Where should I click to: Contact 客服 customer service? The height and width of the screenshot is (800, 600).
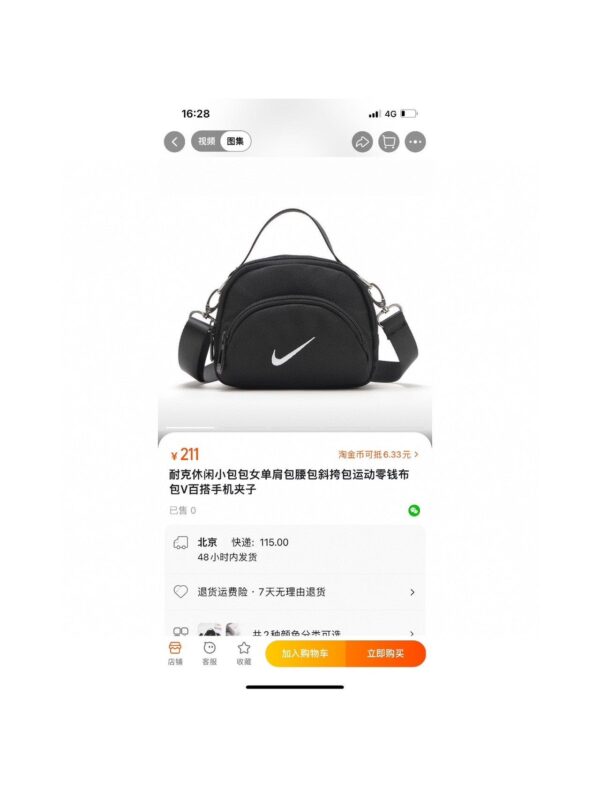[209, 653]
